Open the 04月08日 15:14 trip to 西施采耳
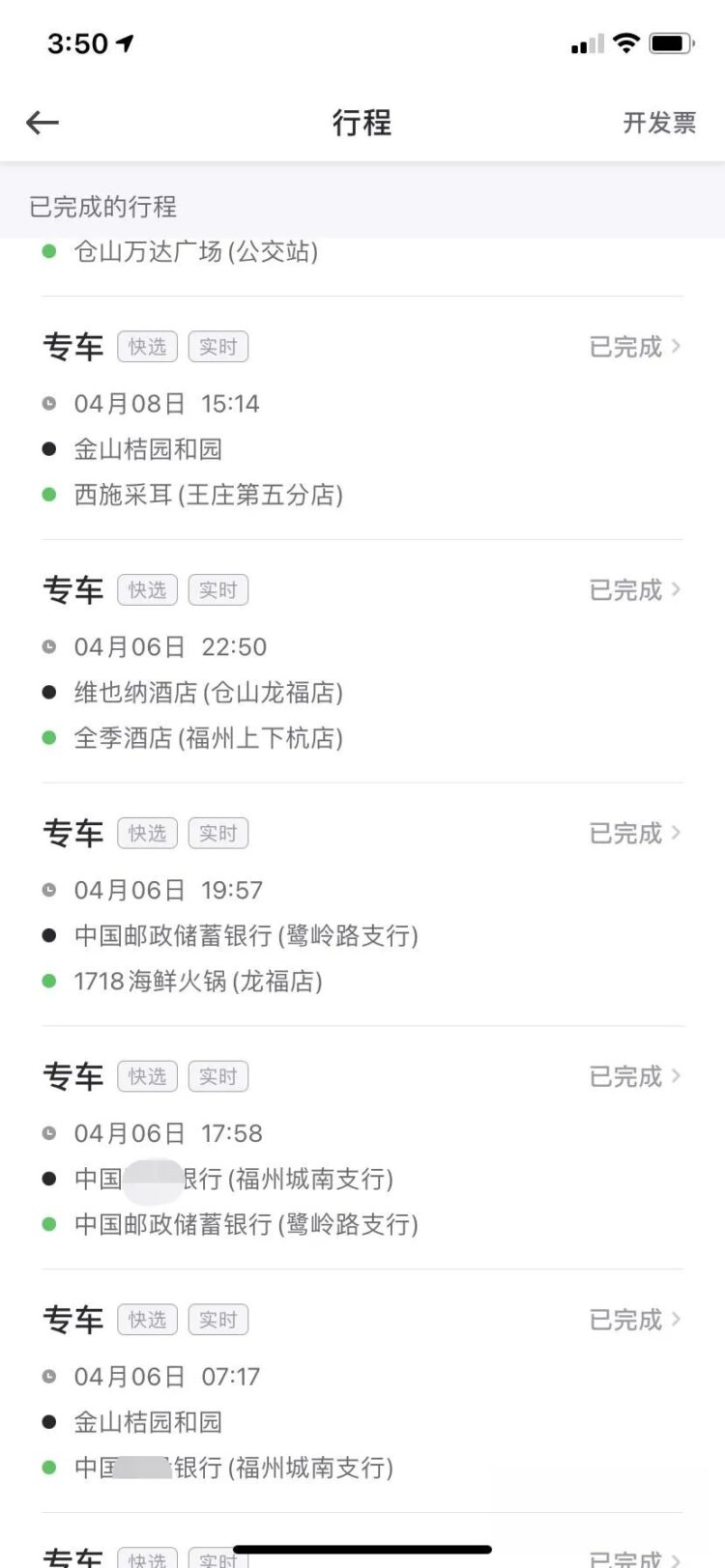 [362, 418]
